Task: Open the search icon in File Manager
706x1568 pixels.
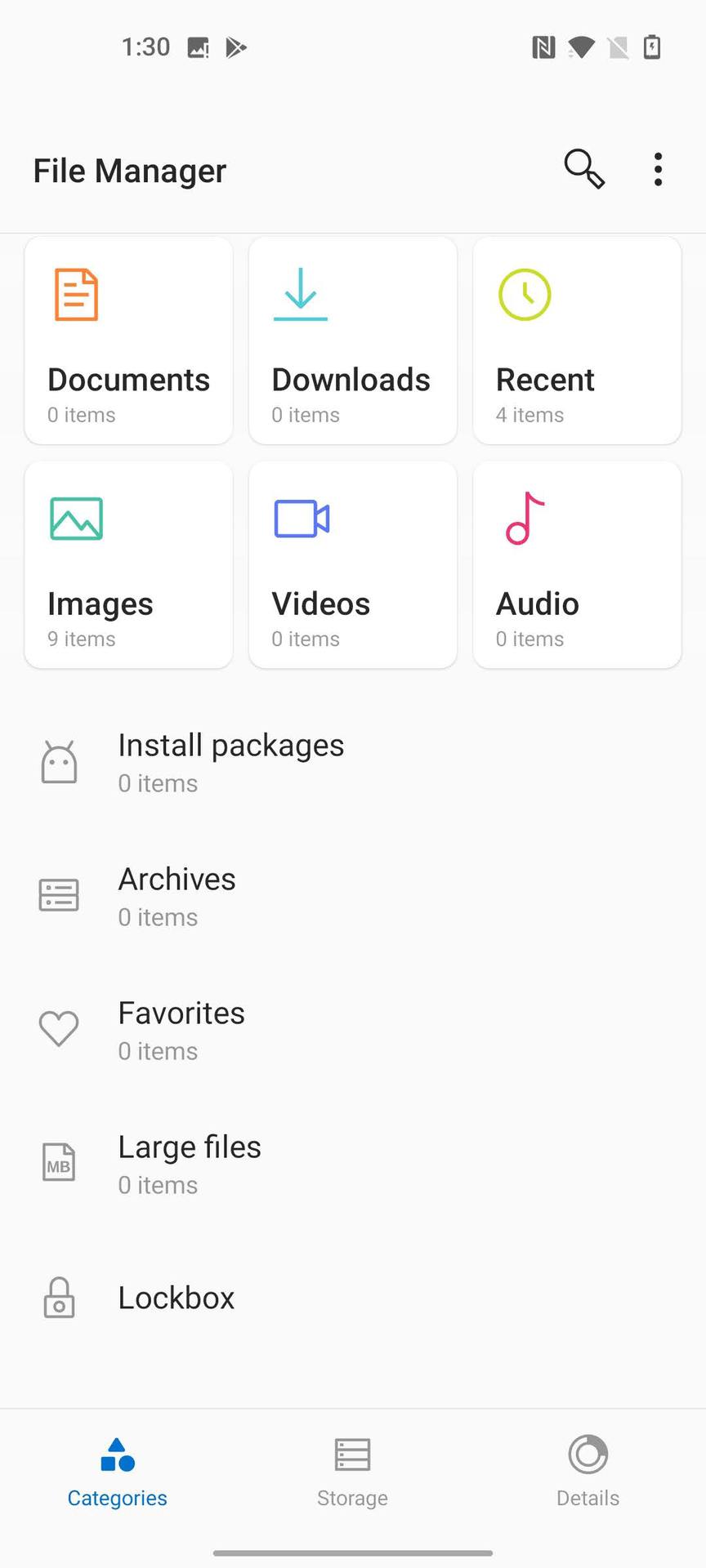Action: pos(584,169)
